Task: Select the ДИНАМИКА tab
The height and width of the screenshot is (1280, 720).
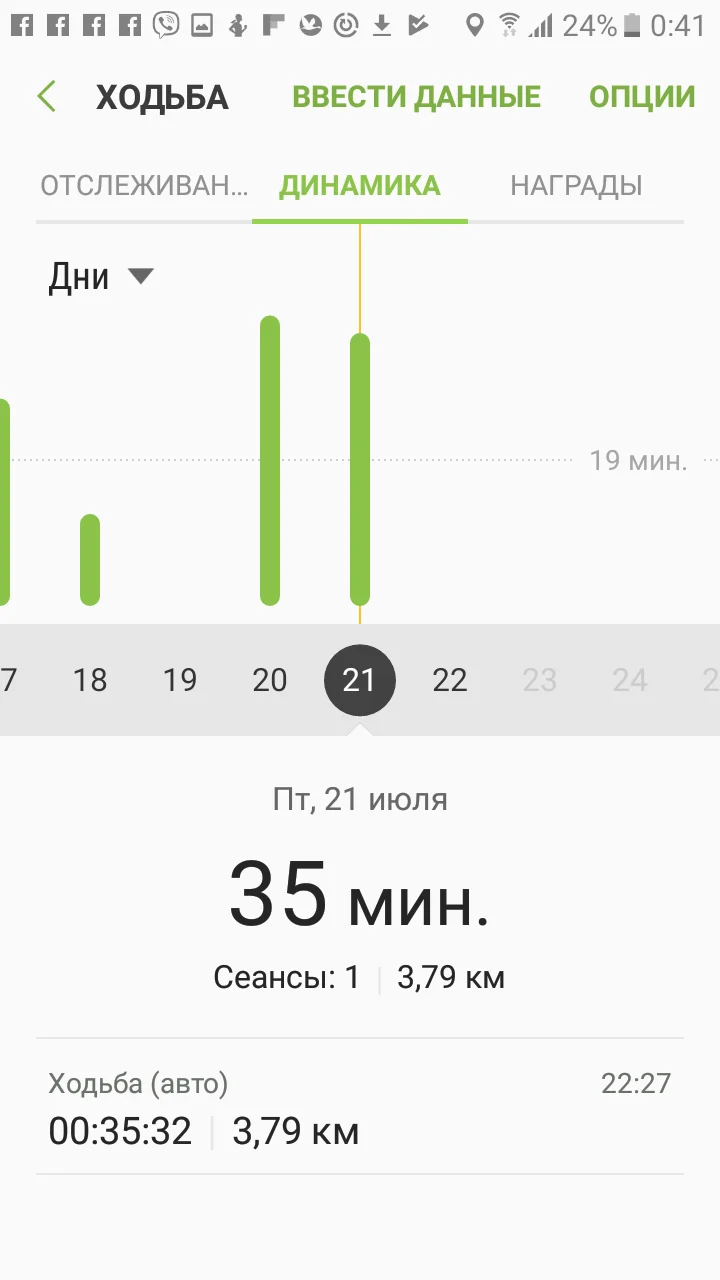Action: click(360, 186)
